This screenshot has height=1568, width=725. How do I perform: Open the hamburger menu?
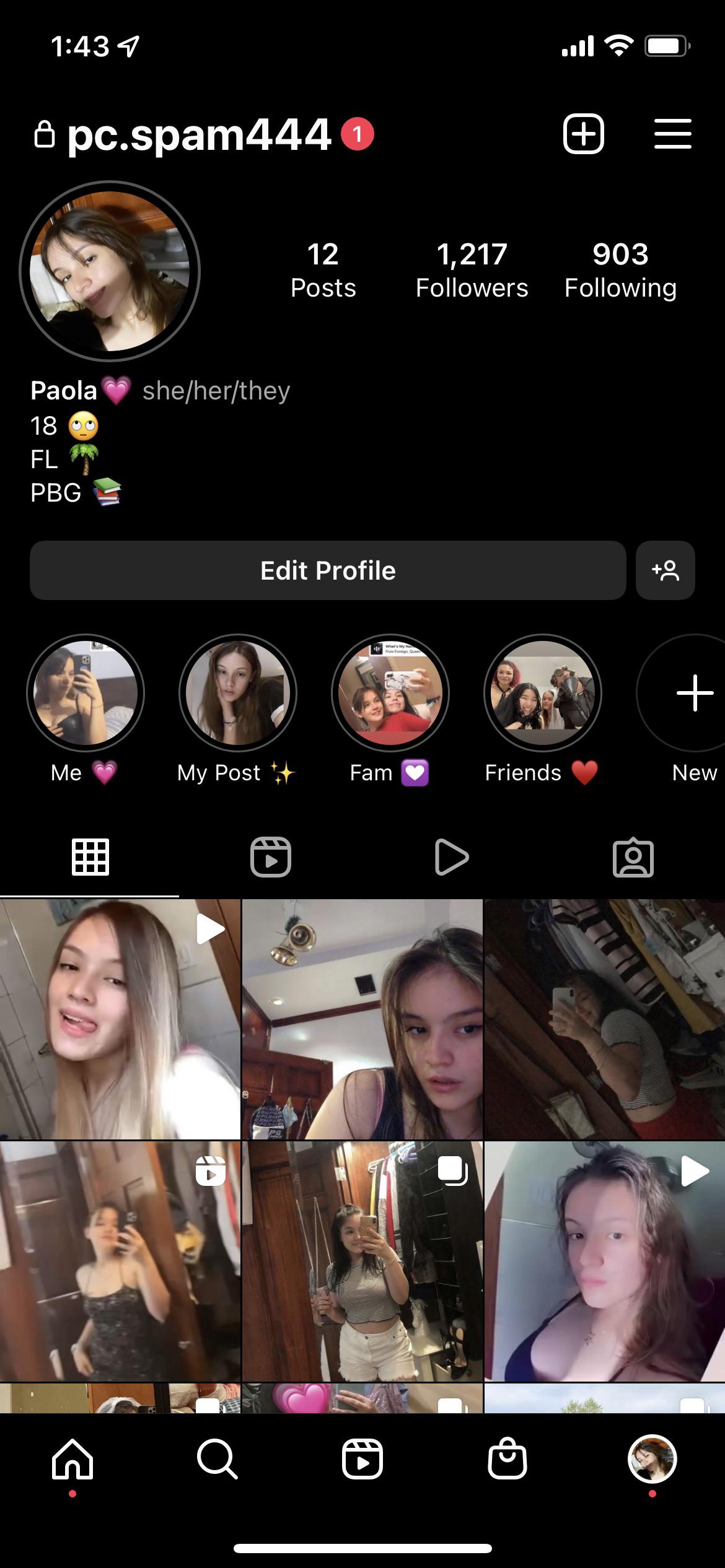pyautogui.click(x=672, y=134)
